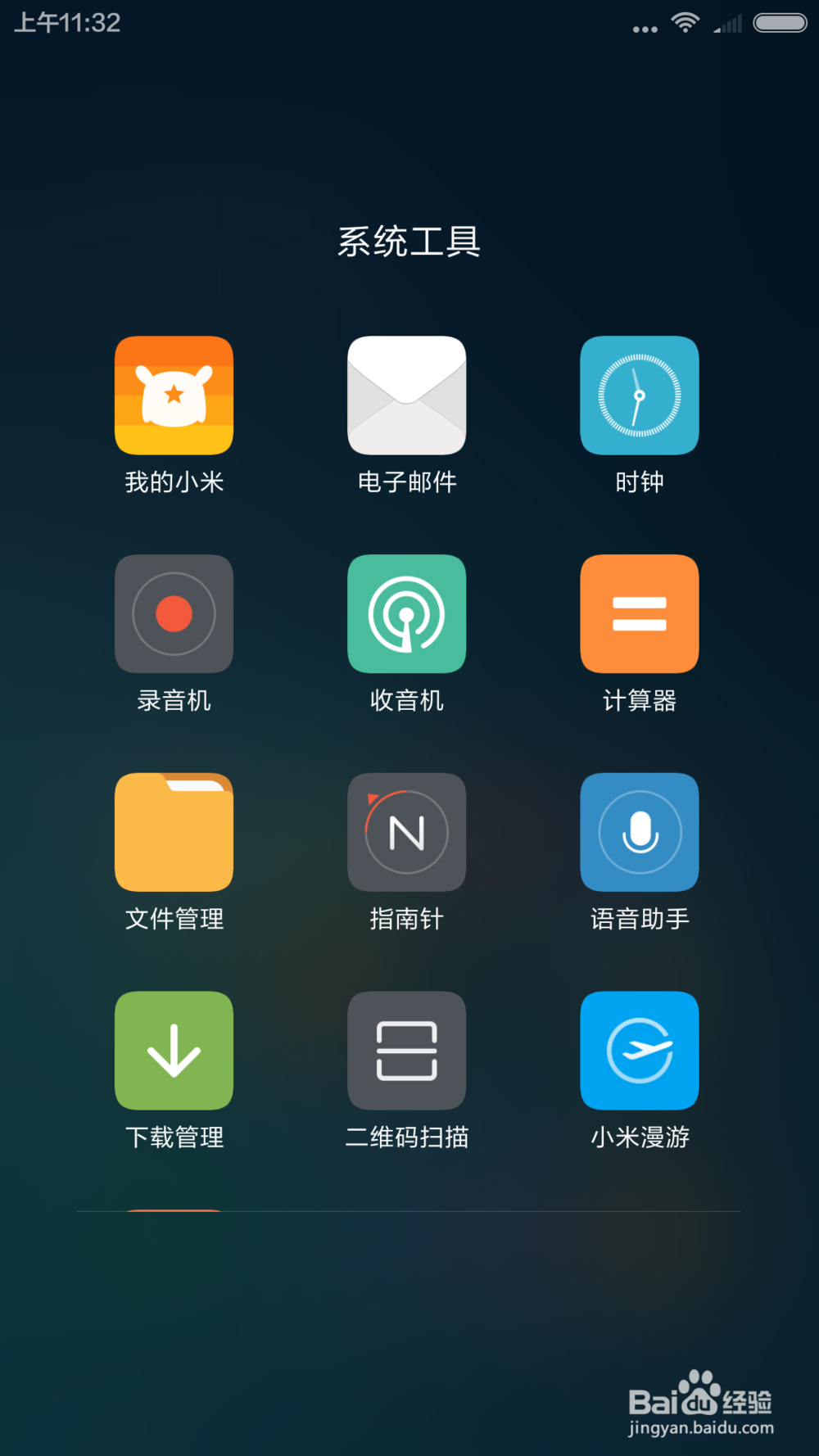Image resolution: width=819 pixels, height=1456 pixels.
Task: Open the 指南针 compass app
Action: coord(407,832)
